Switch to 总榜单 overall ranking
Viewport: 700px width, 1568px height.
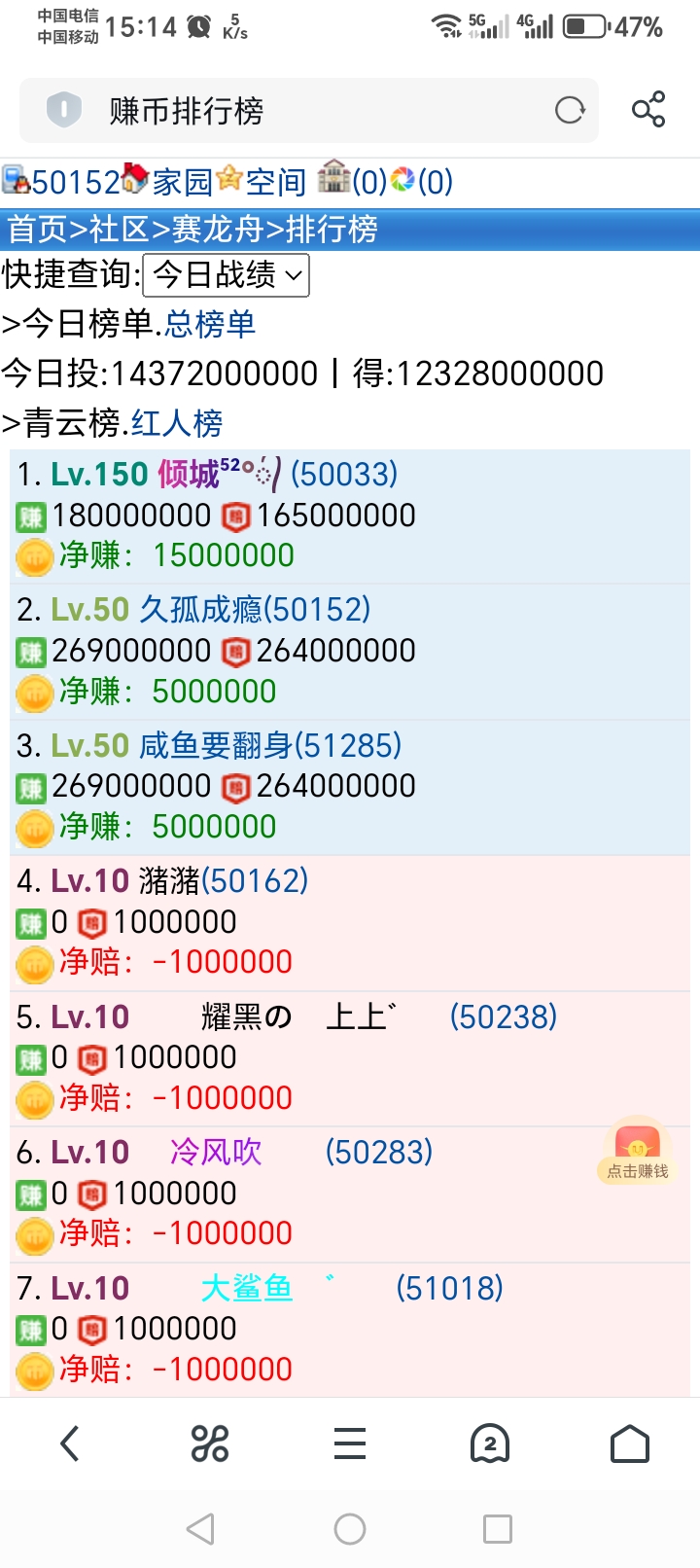(210, 324)
